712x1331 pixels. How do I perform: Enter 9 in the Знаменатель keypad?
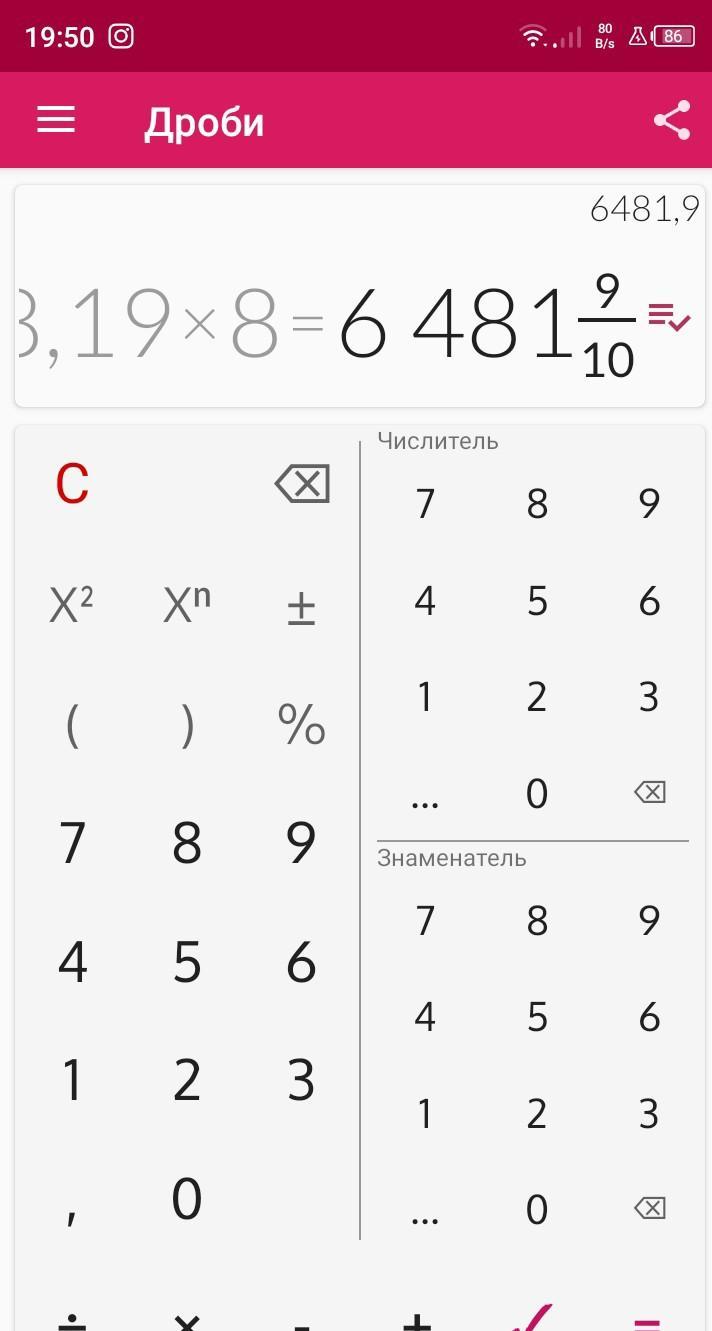coord(649,920)
